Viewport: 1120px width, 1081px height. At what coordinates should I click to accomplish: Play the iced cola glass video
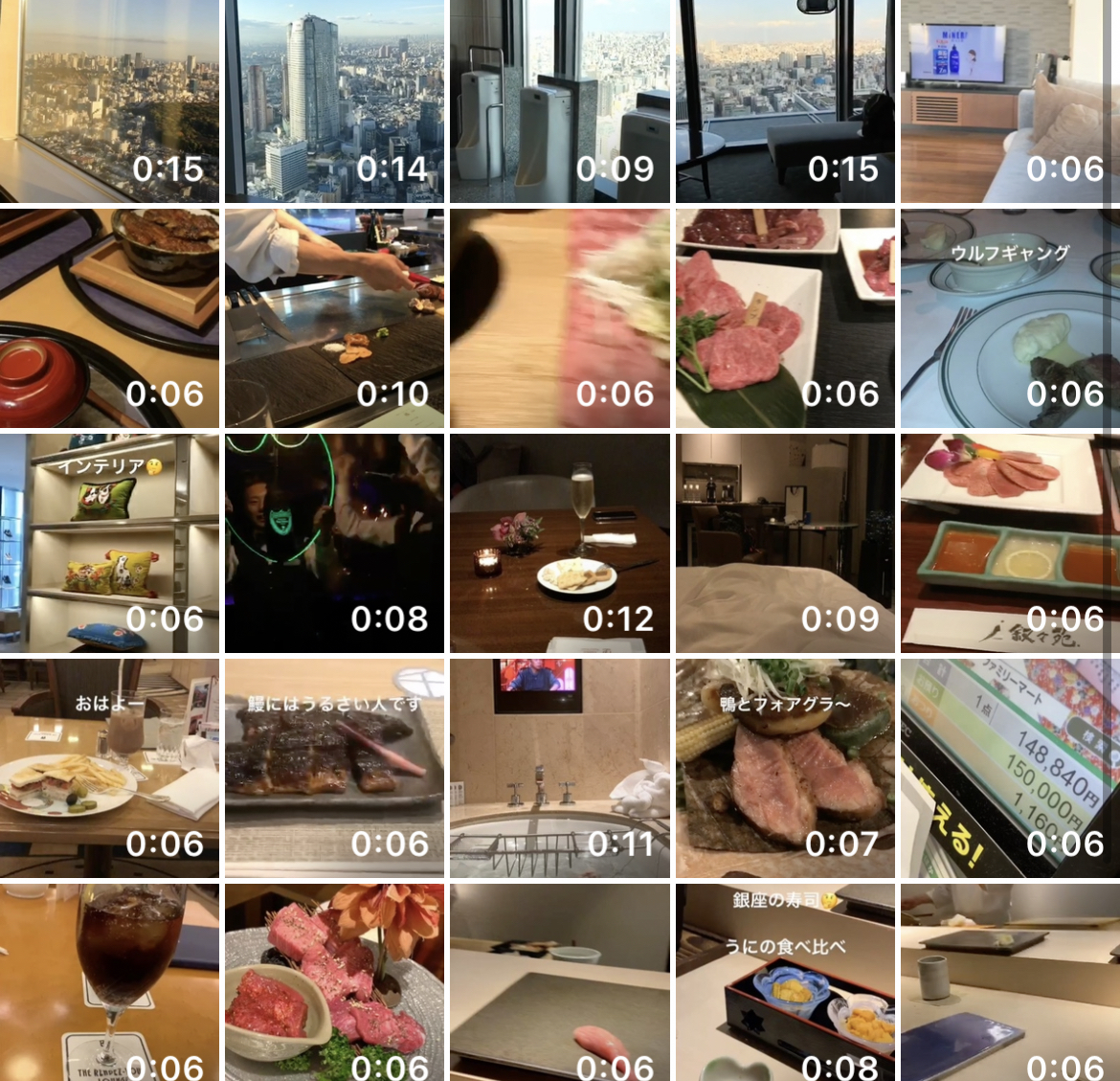pos(110,982)
